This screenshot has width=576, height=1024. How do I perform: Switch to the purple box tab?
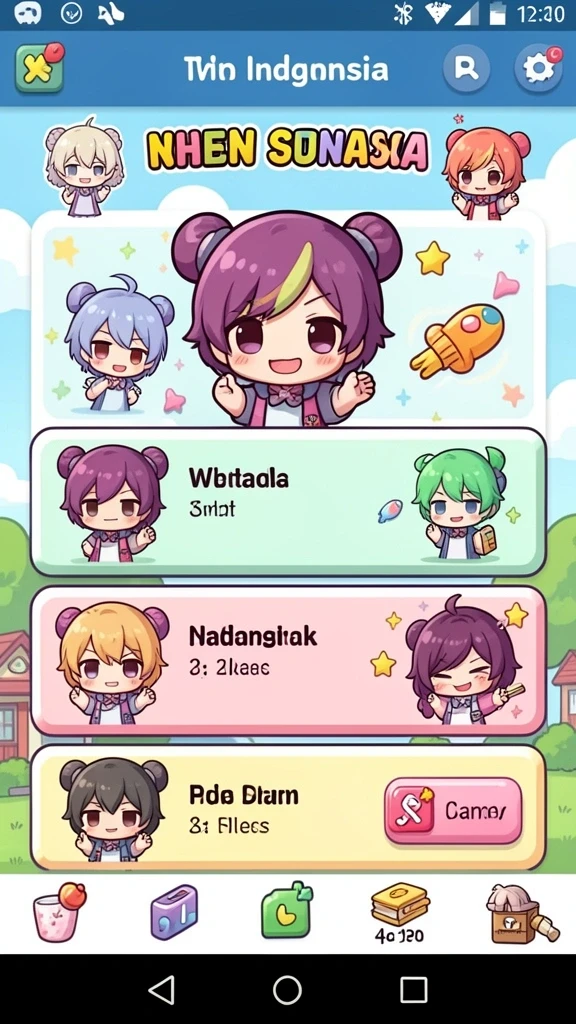coord(174,912)
